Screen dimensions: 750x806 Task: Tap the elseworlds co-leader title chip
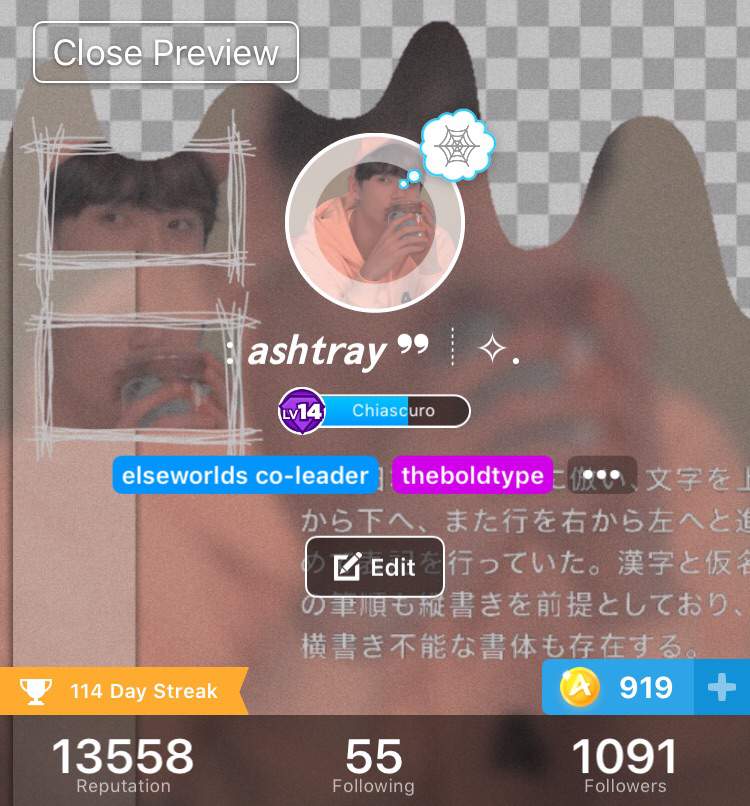246,475
